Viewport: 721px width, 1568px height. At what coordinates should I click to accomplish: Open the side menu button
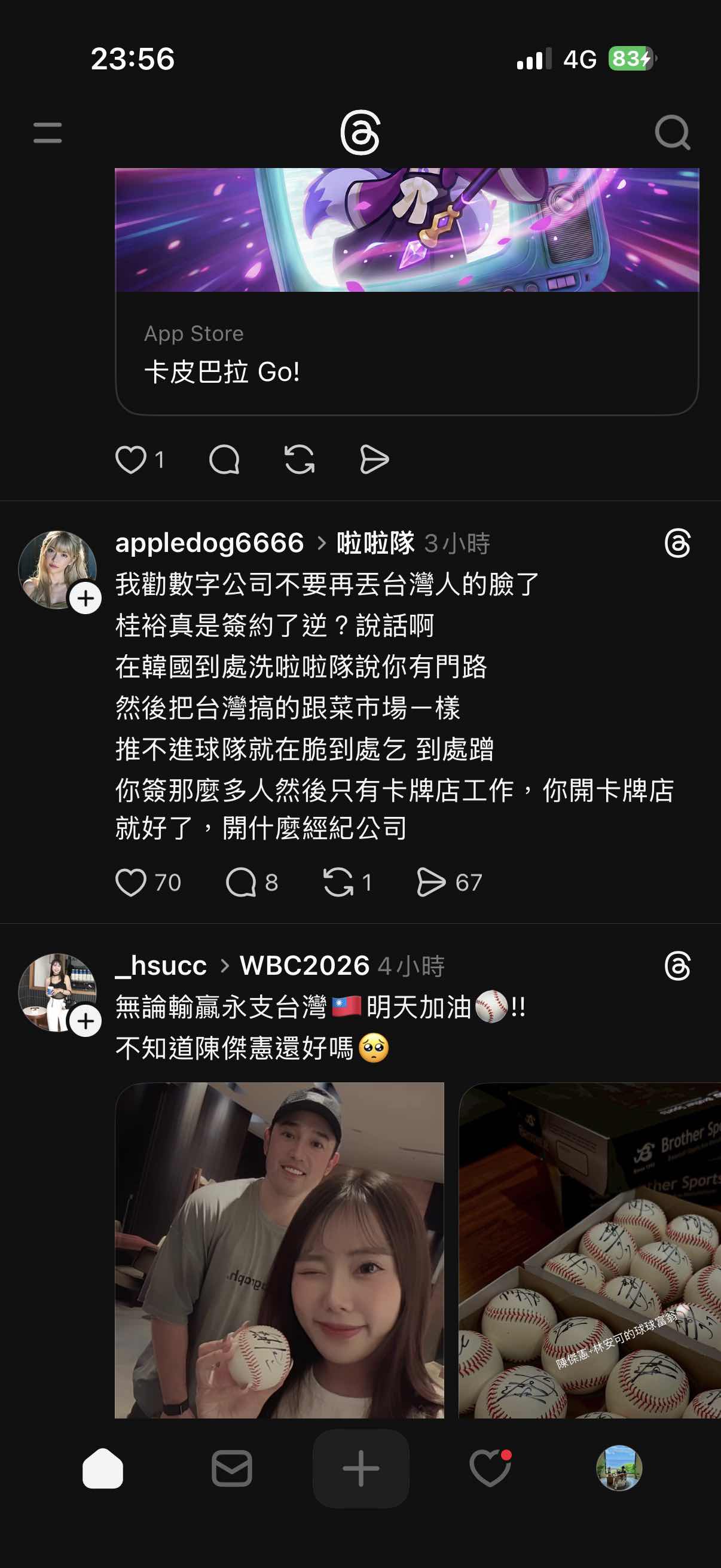click(47, 133)
